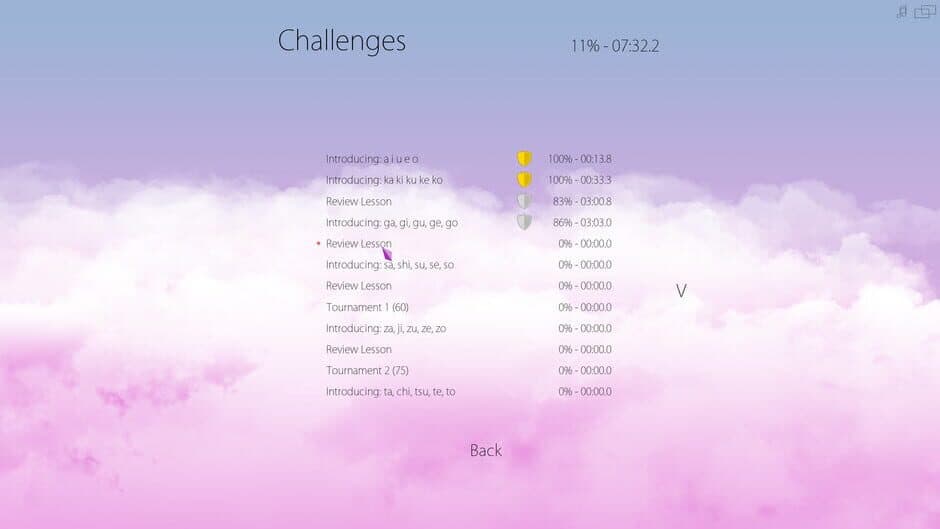Tap the V arrow to show more challenges
940x529 pixels.
tap(681, 291)
